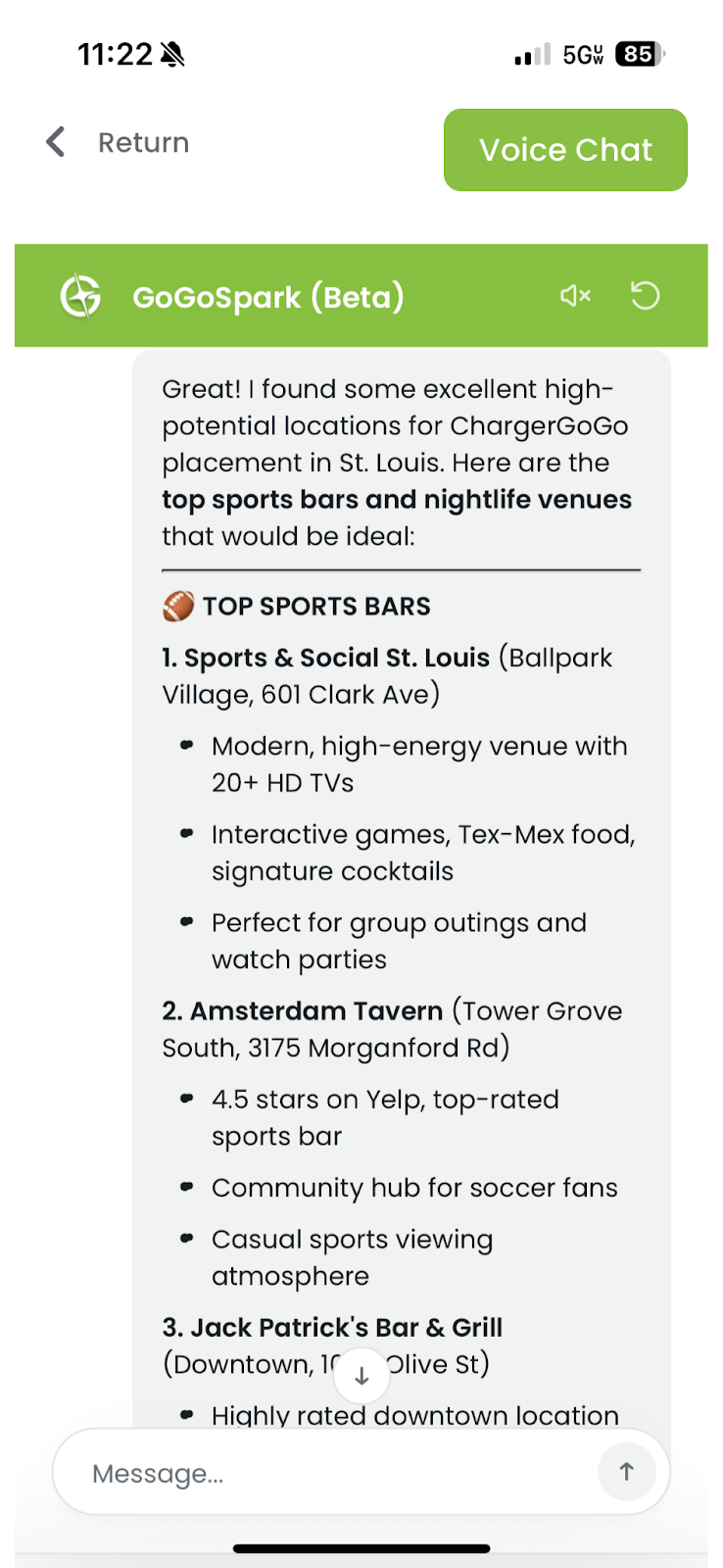The height and width of the screenshot is (1568, 723).
Task: Send the message with the up arrow
Action: tap(627, 1471)
